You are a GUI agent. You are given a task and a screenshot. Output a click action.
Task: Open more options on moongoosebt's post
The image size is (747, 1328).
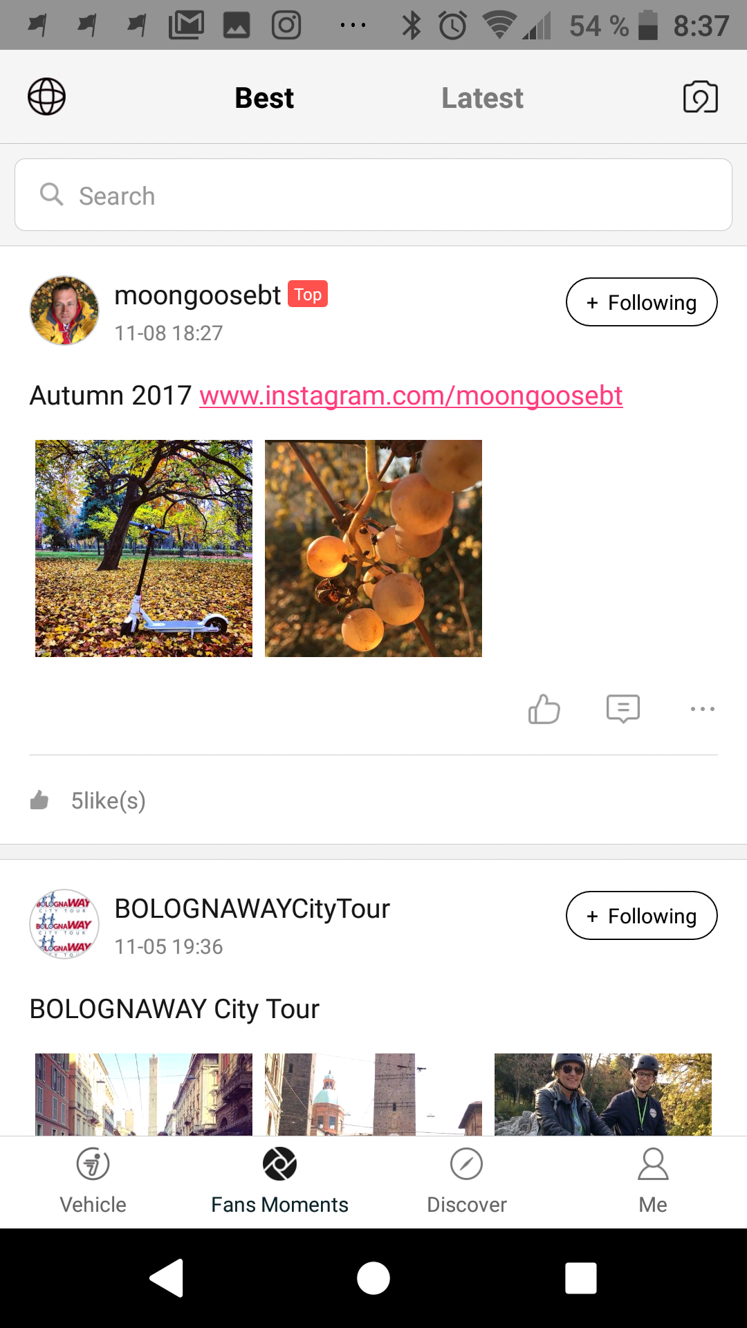point(702,709)
